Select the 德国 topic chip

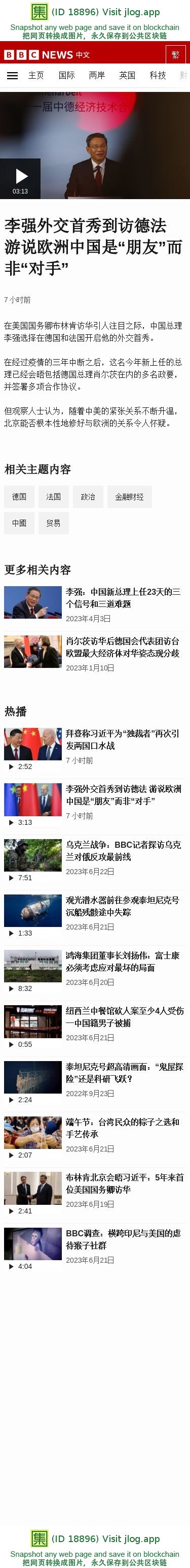[x=19, y=497]
